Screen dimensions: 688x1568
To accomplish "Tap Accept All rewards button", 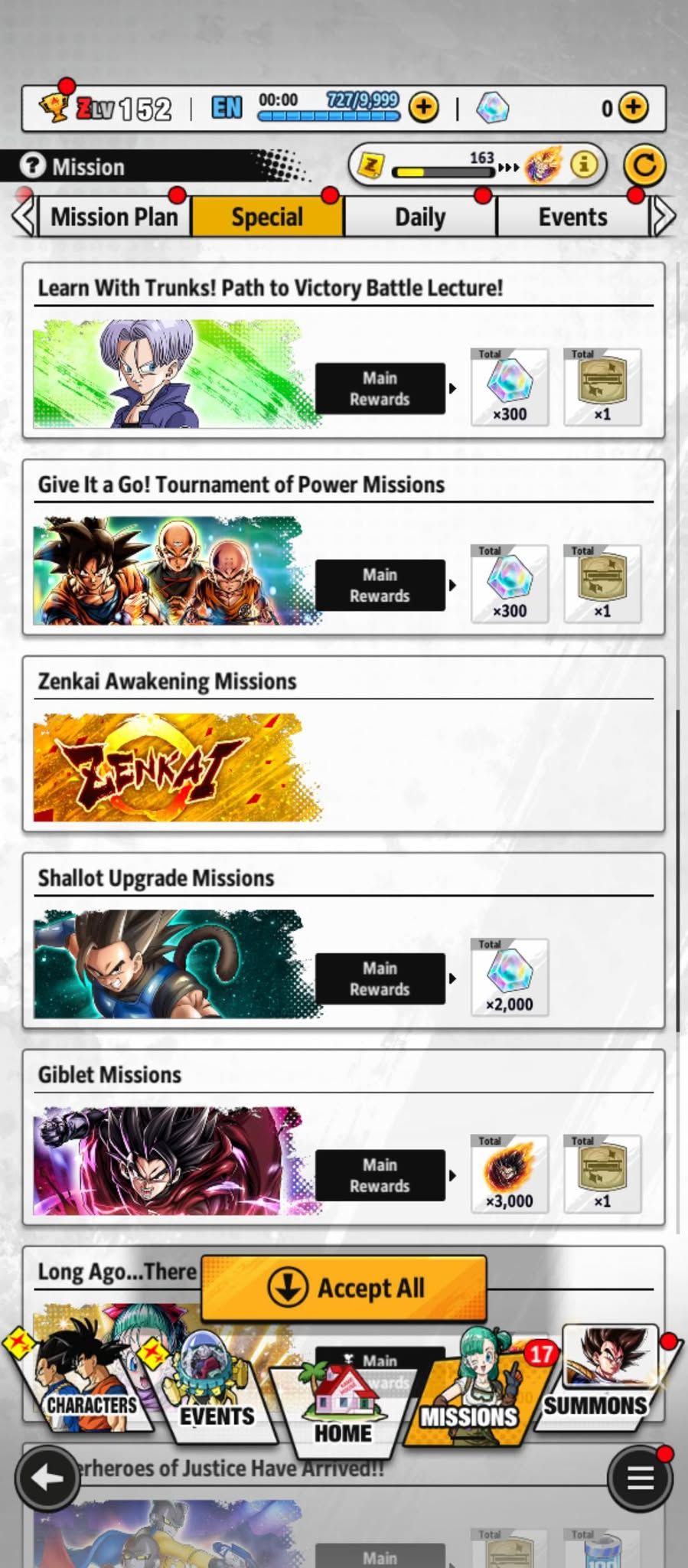I will pyautogui.click(x=344, y=1288).
